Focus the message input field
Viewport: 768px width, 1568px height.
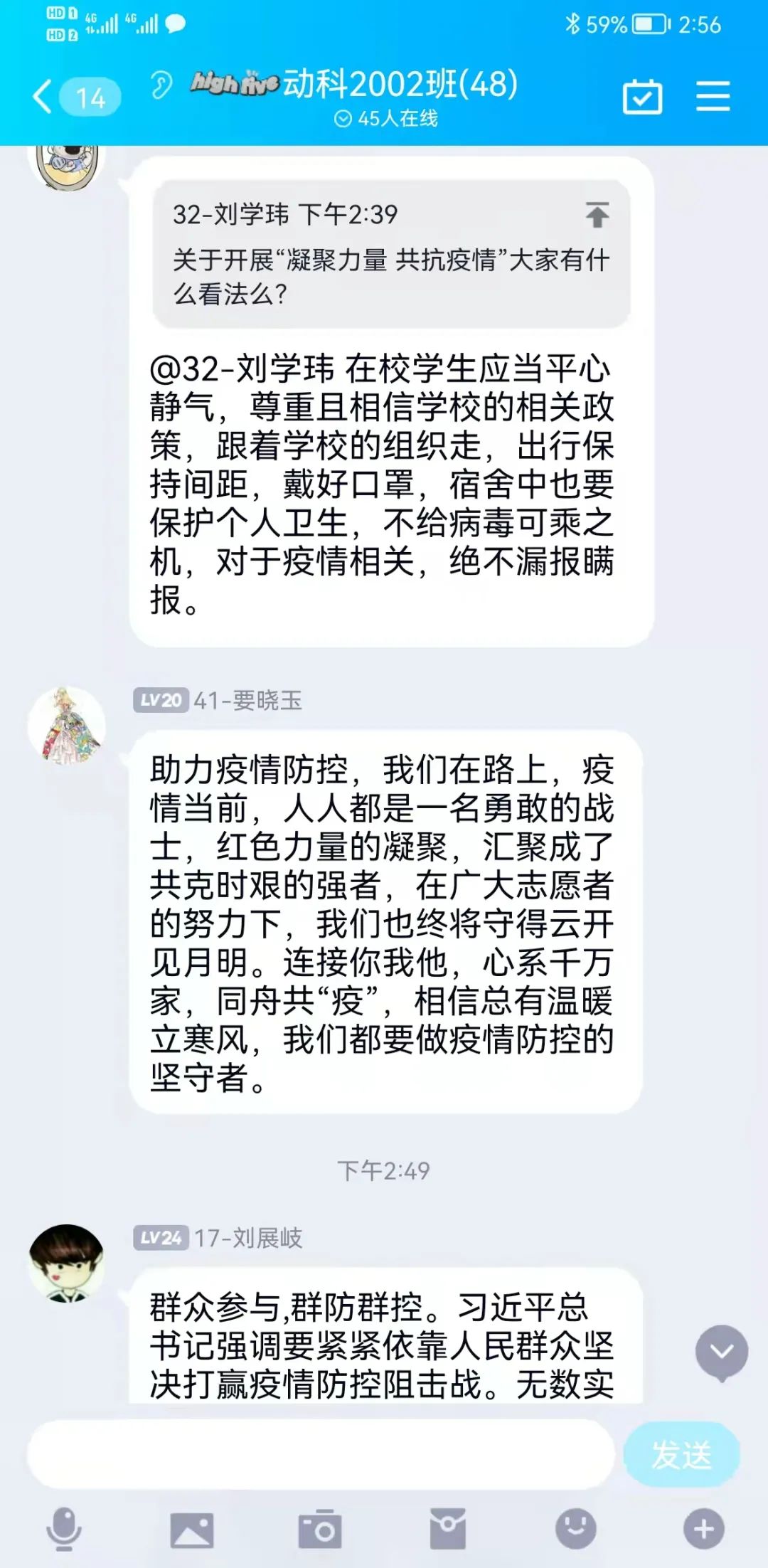(x=320, y=1454)
